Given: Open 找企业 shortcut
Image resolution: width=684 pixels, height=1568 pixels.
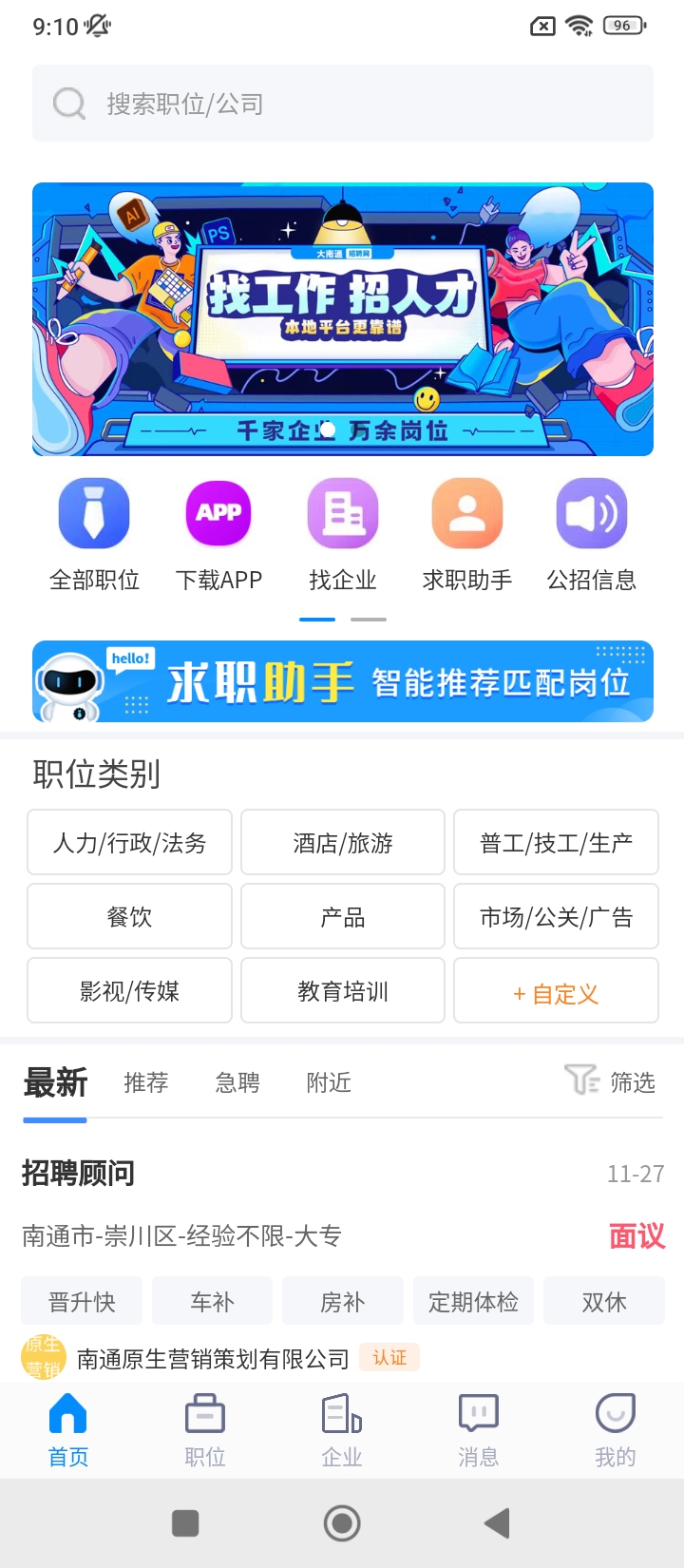Looking at the screenshot, I should pos(343,513).
